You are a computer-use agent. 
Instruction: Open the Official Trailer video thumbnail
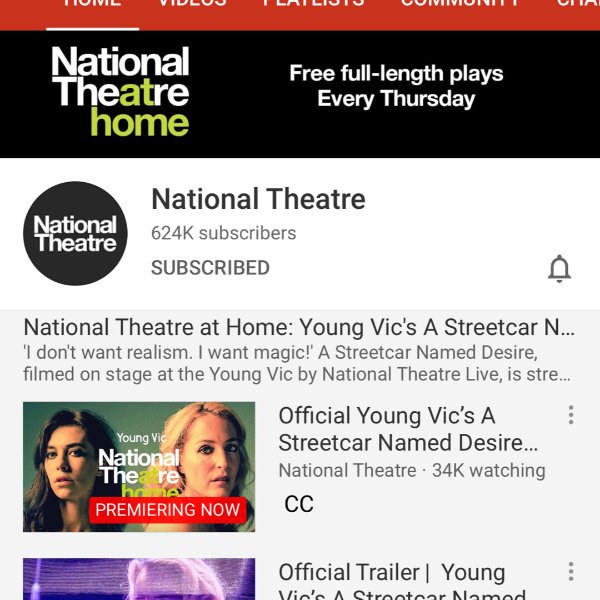139,580
